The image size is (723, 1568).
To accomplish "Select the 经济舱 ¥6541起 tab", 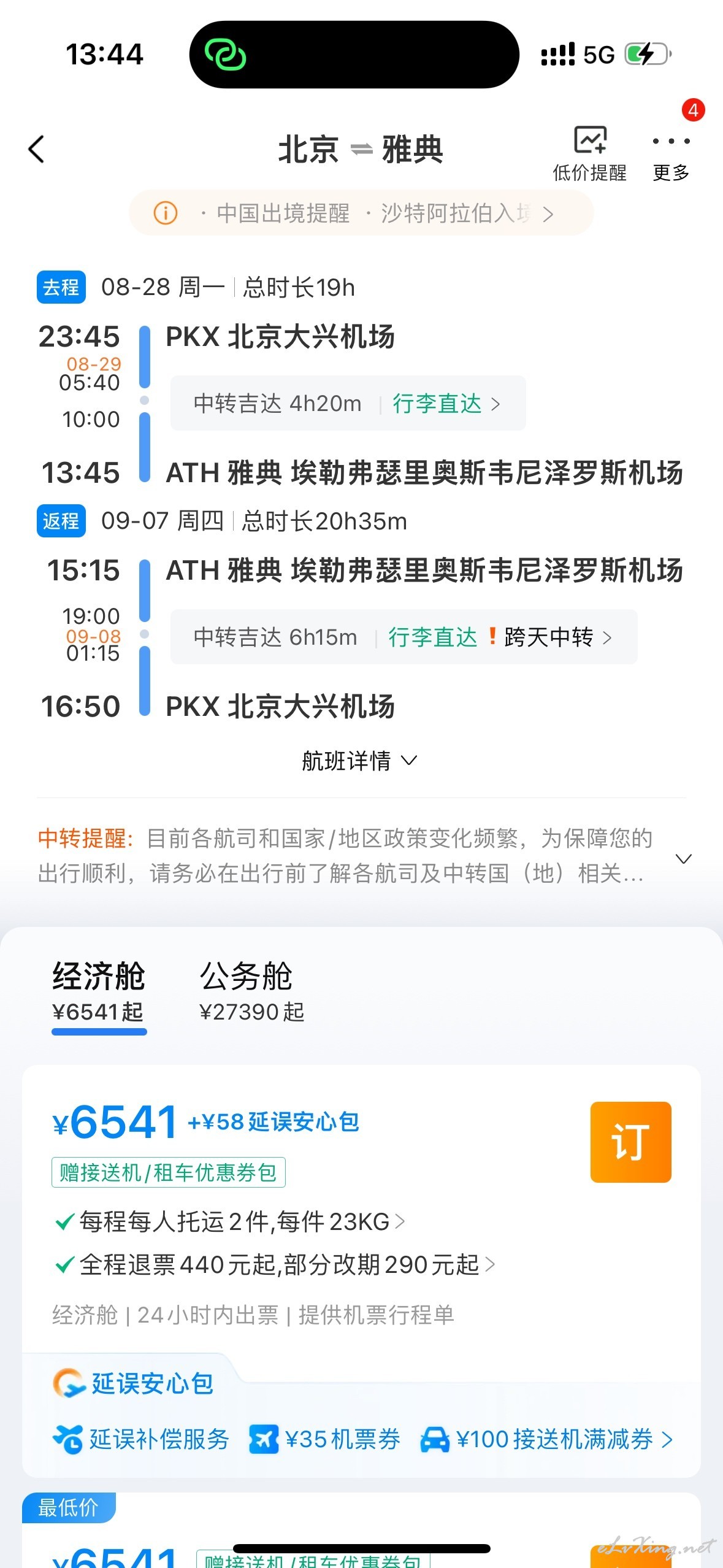I will click(99, 994).
